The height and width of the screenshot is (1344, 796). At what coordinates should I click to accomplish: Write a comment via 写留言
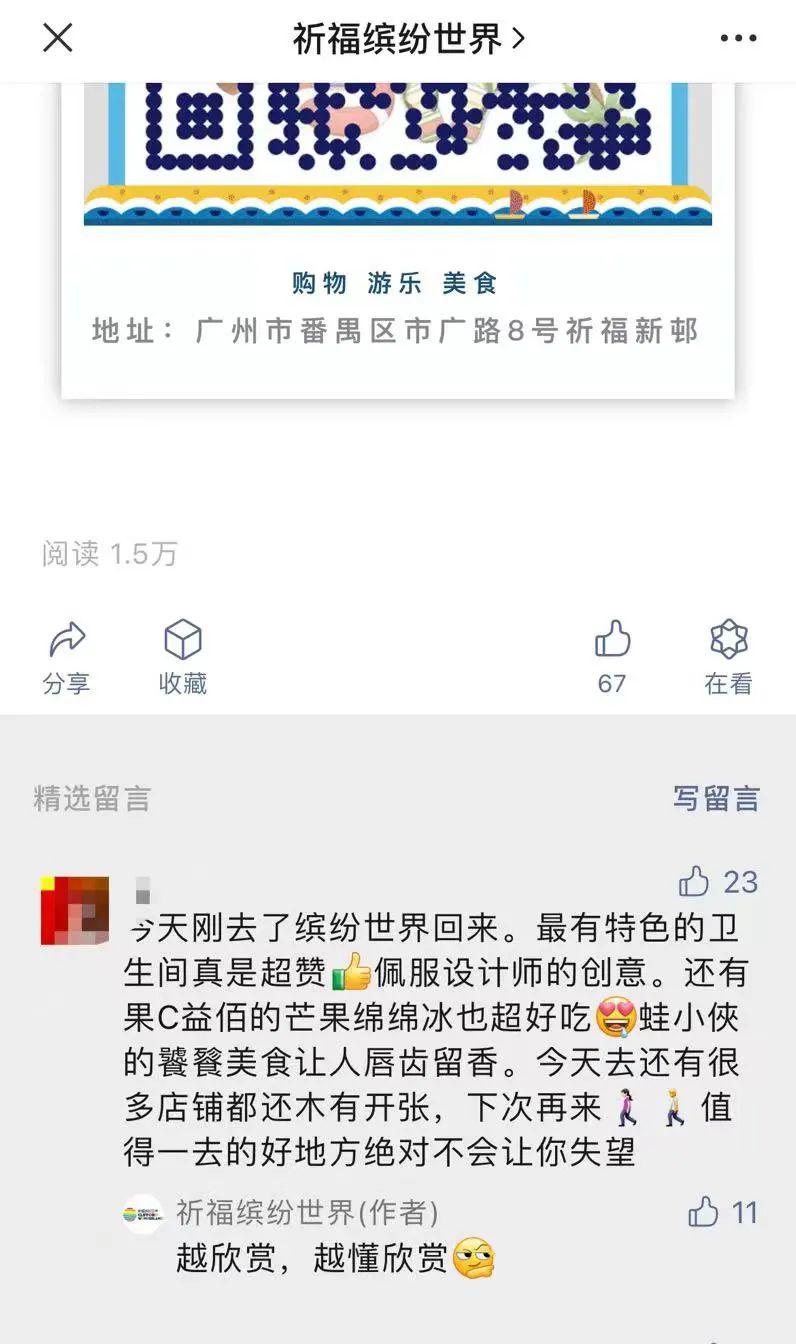[x=716, y=798]
